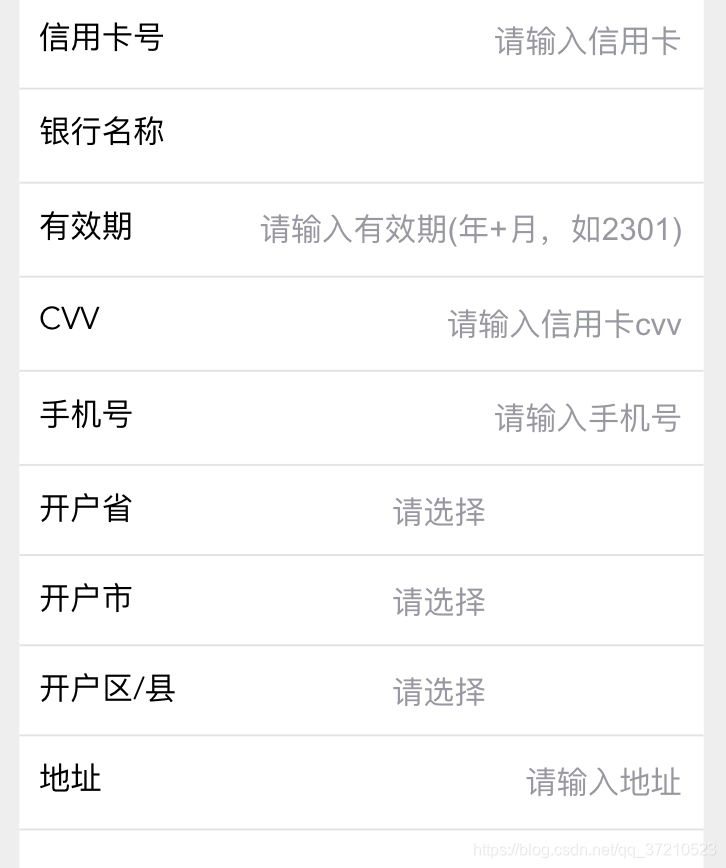This screenshot has height=868, width=726.
Task: Open the 开户市 city picker
Action: click(439, 602)
